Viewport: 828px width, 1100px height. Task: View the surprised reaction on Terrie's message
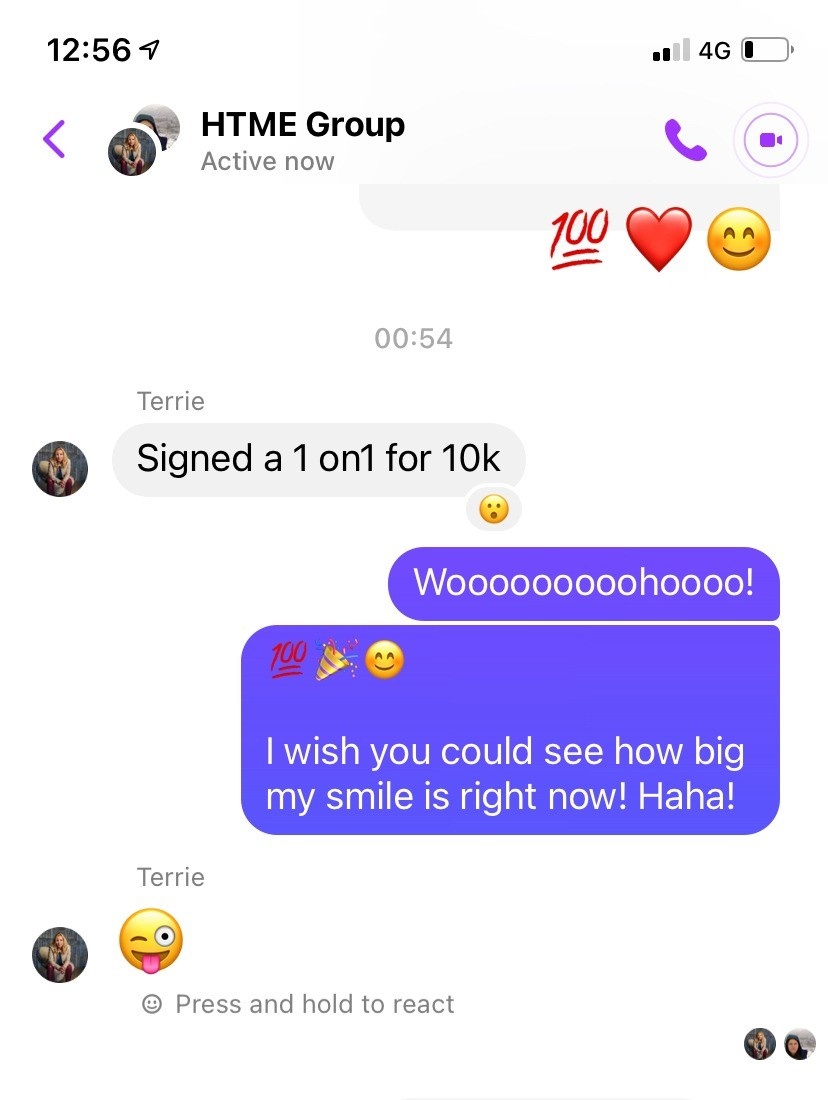click(494, 511)
